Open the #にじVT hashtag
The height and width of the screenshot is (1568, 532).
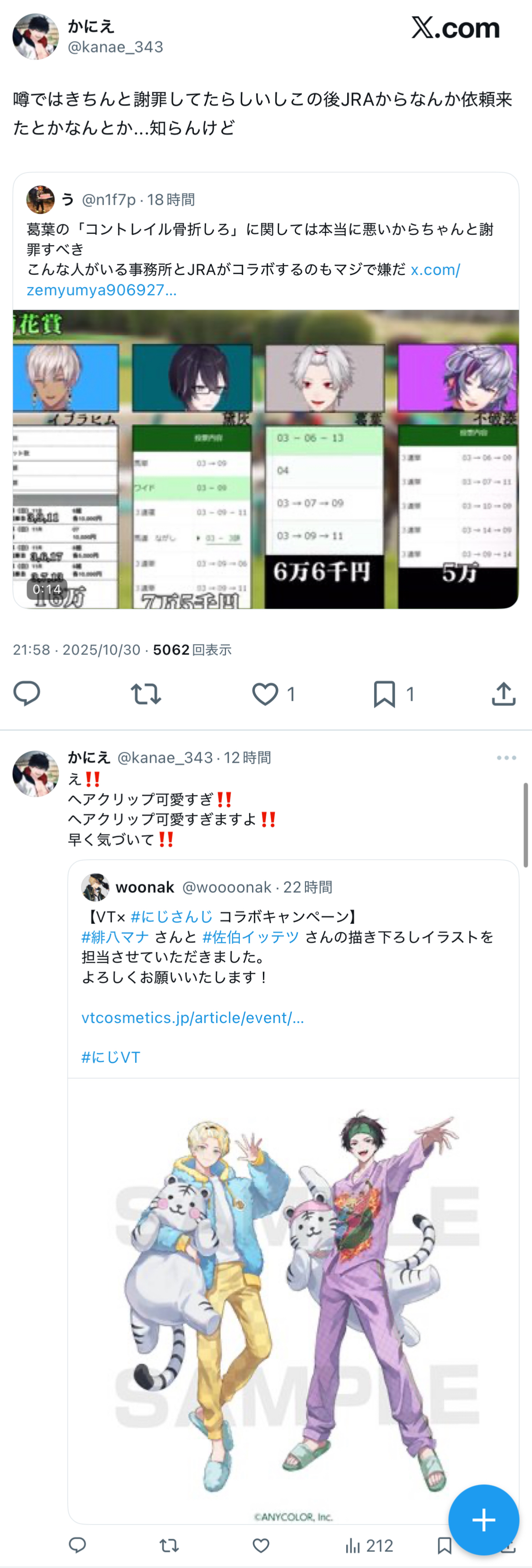pos(111,1057)
